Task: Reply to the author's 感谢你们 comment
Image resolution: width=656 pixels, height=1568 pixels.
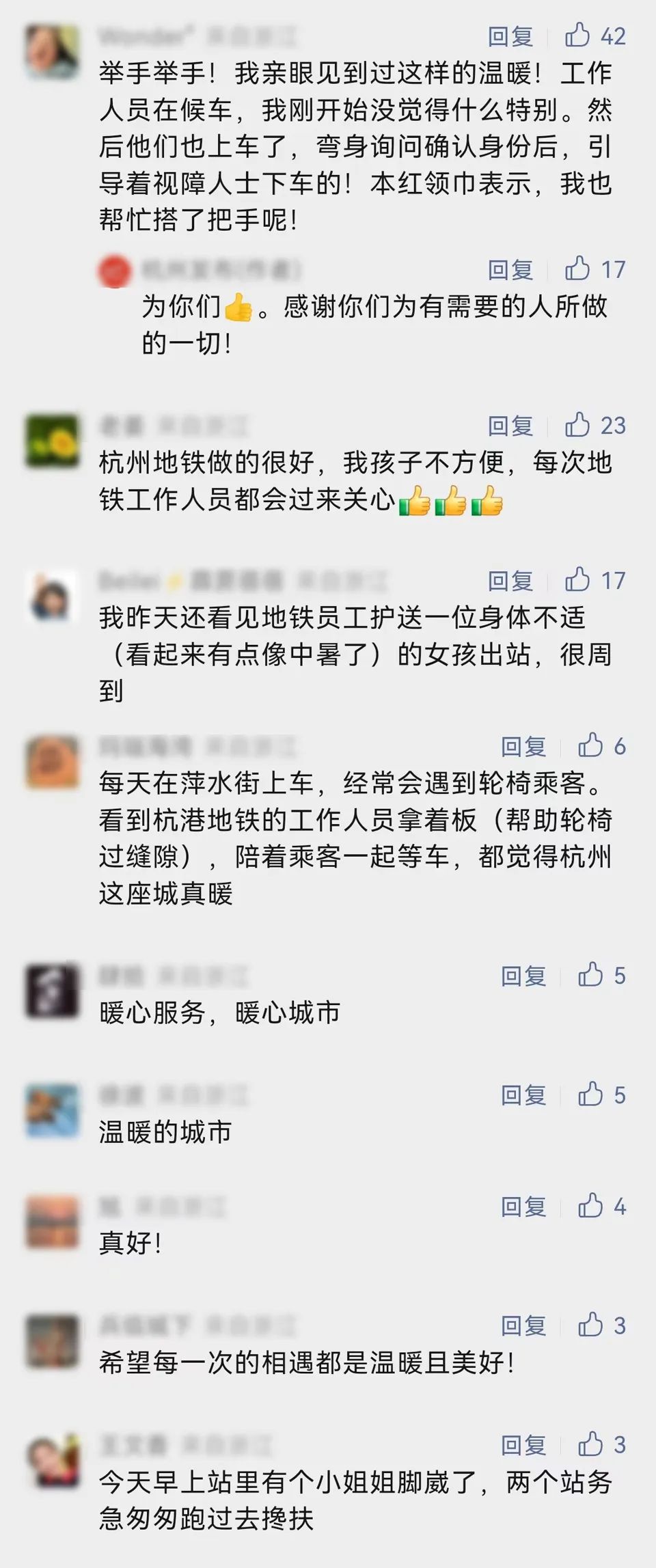Action: 510,270
